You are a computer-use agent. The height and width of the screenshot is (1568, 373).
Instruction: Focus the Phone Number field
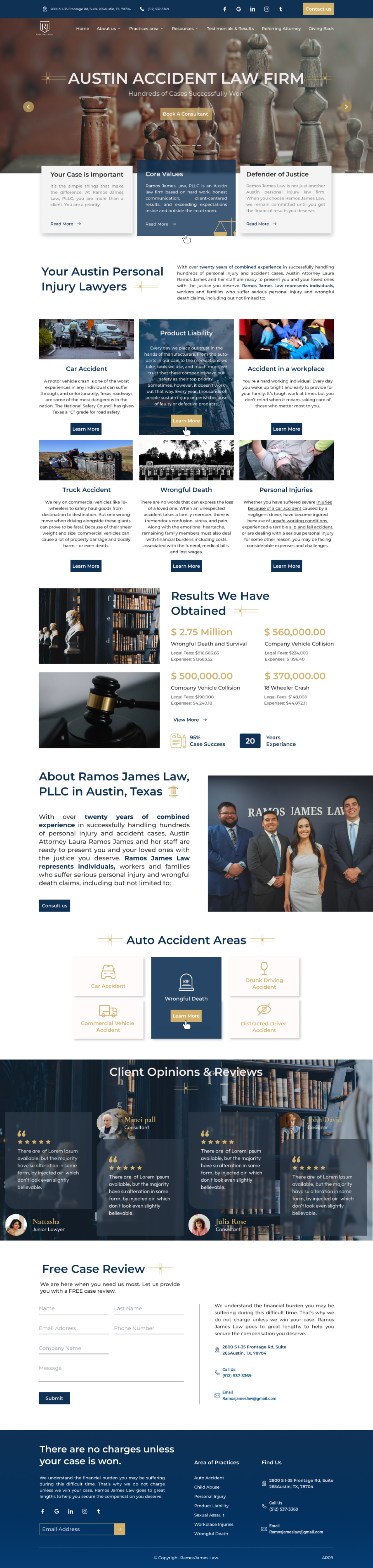(x=148, y=1329)
